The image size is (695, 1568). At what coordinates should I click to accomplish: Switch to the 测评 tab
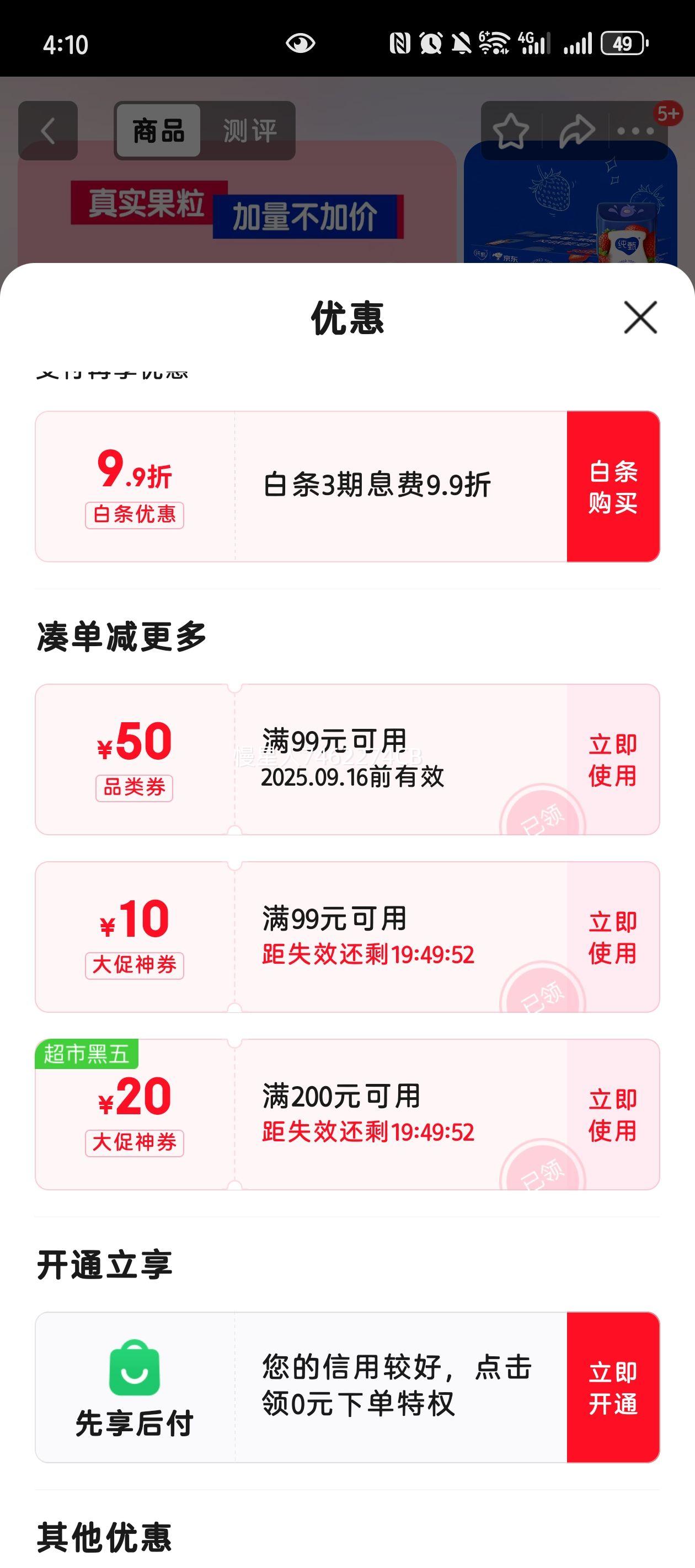click(250, 130)
